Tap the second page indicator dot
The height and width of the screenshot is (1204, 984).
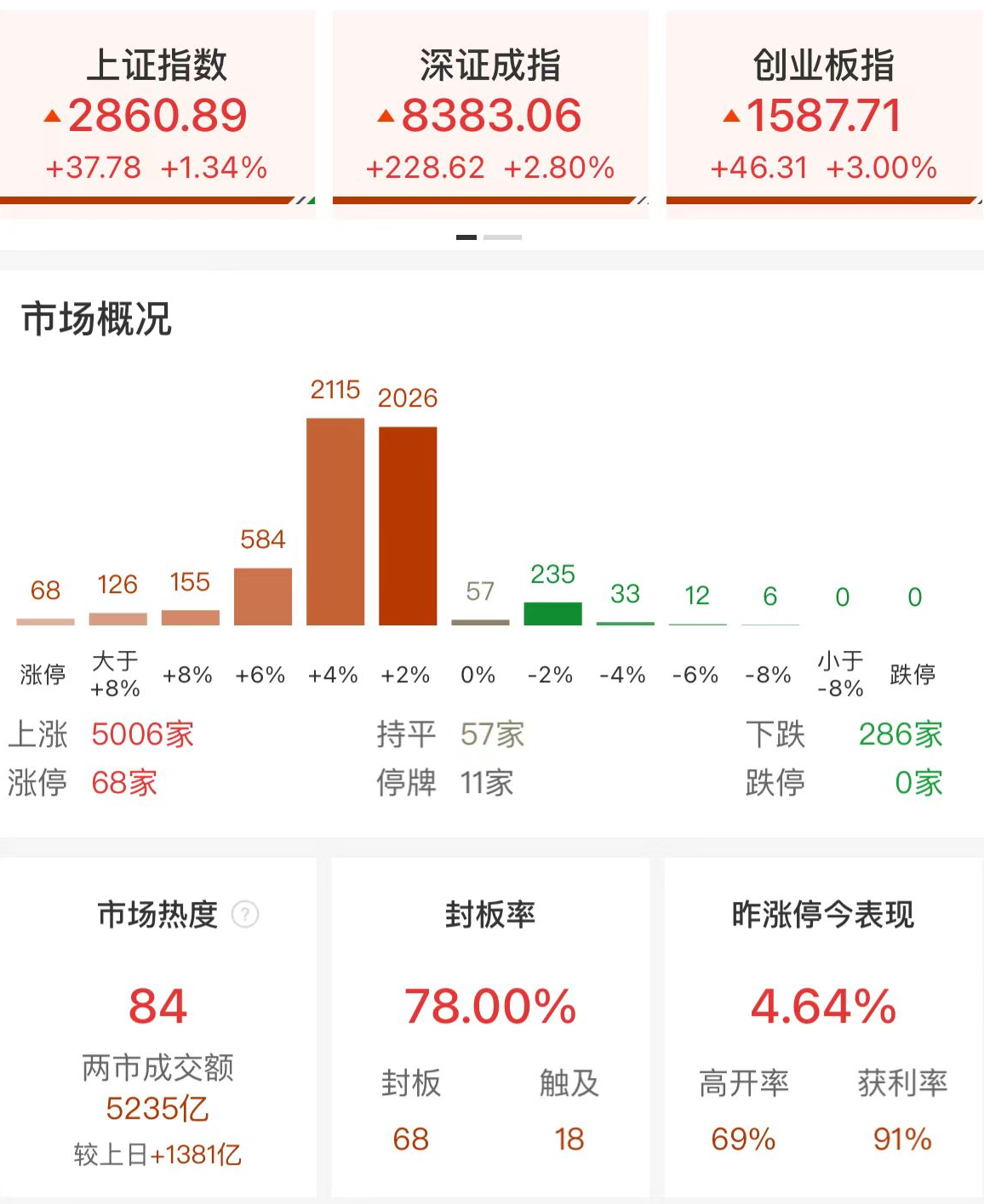point(502,237)
